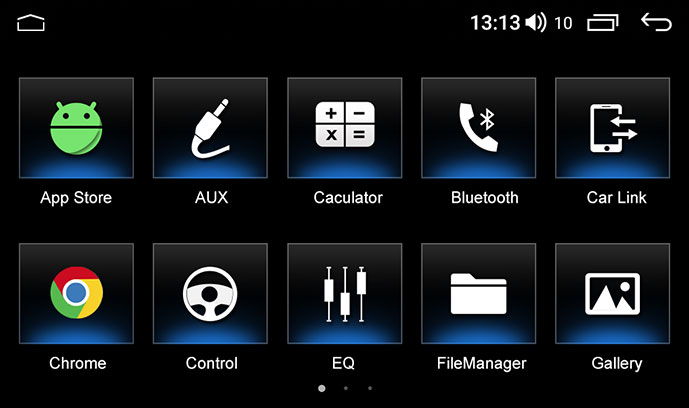Viewport: 689px width, 408px height.
Task: Go to the home screen
Action: pos(31,22)
